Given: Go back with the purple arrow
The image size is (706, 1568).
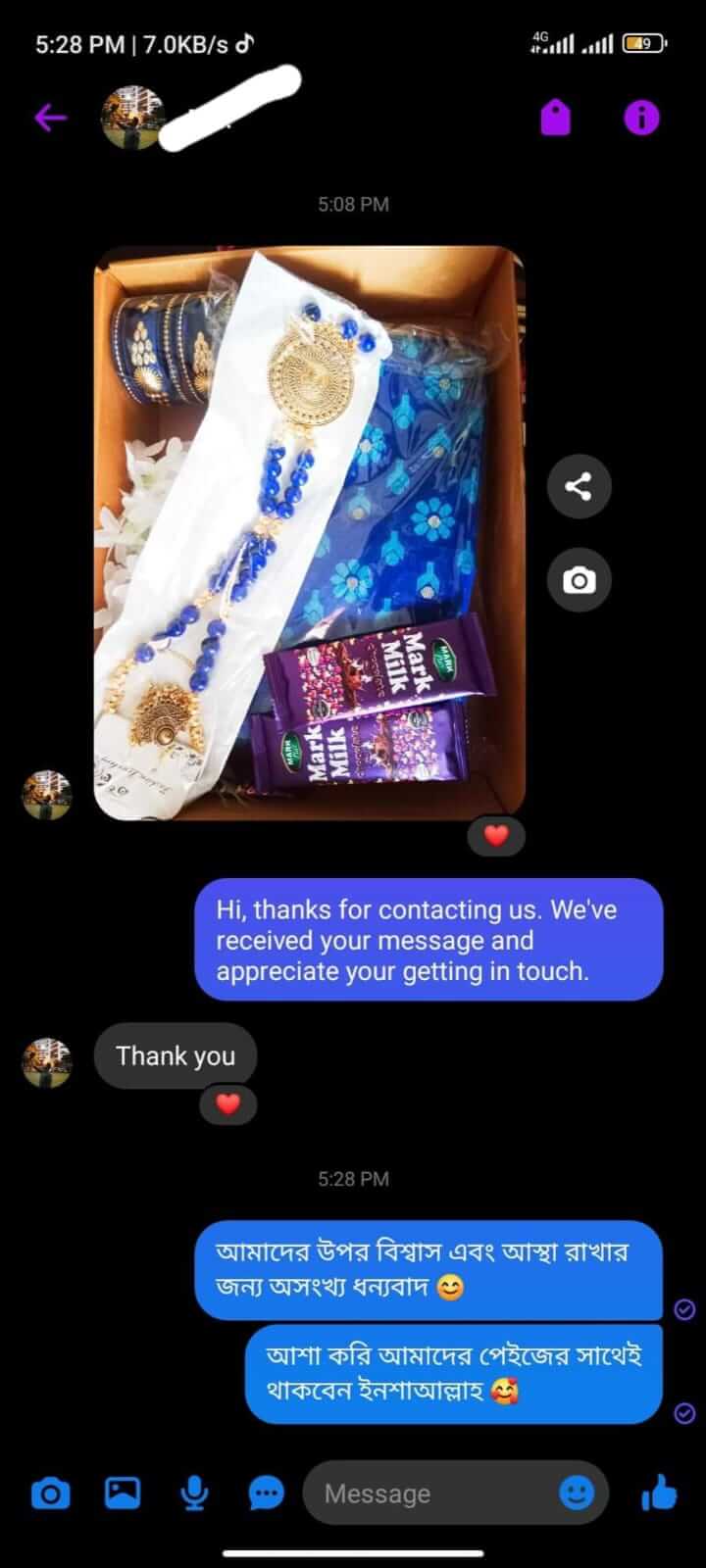Looking at the screenshot, I should coord(50,119).
